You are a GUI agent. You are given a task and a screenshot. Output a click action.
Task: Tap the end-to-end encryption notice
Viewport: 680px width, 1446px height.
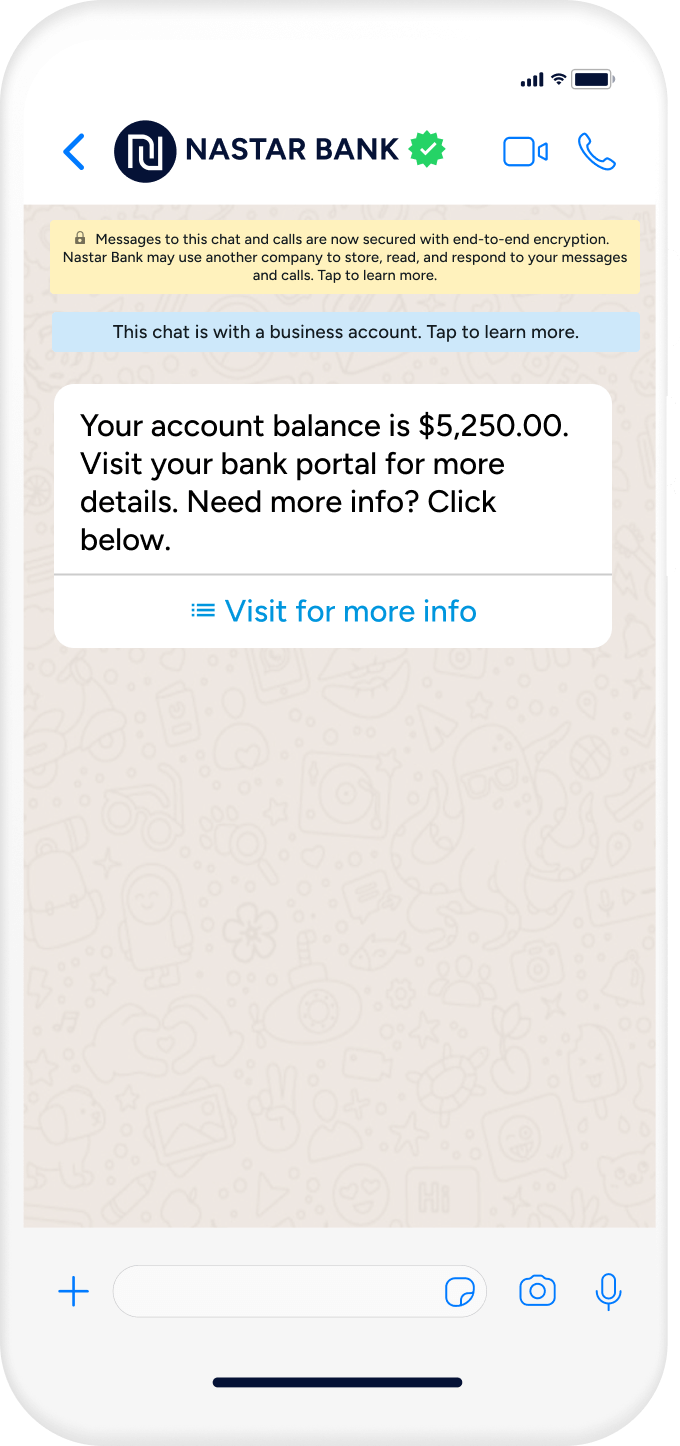click(345, 257)
